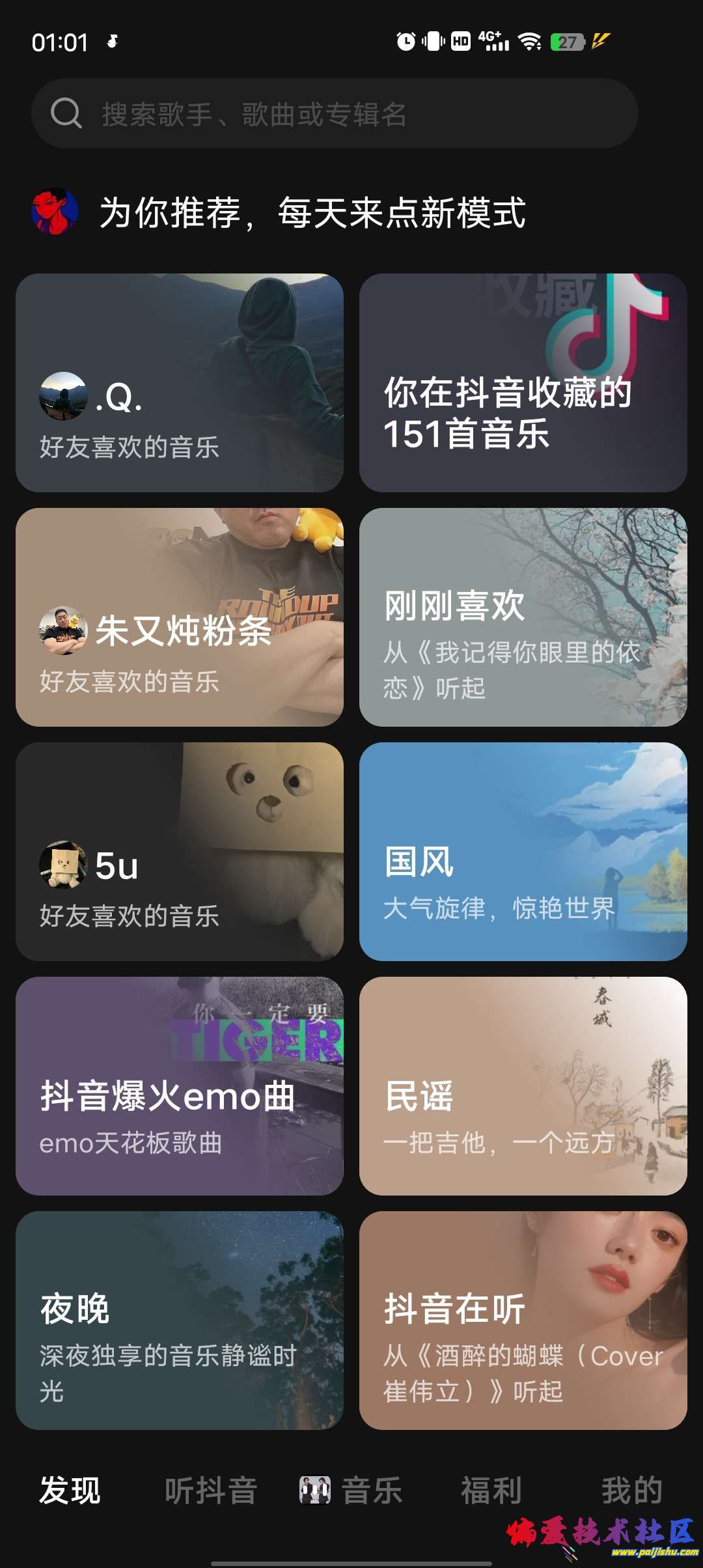Select the 国风 music card
The image size is (703, 1568).
pos(523,852)
